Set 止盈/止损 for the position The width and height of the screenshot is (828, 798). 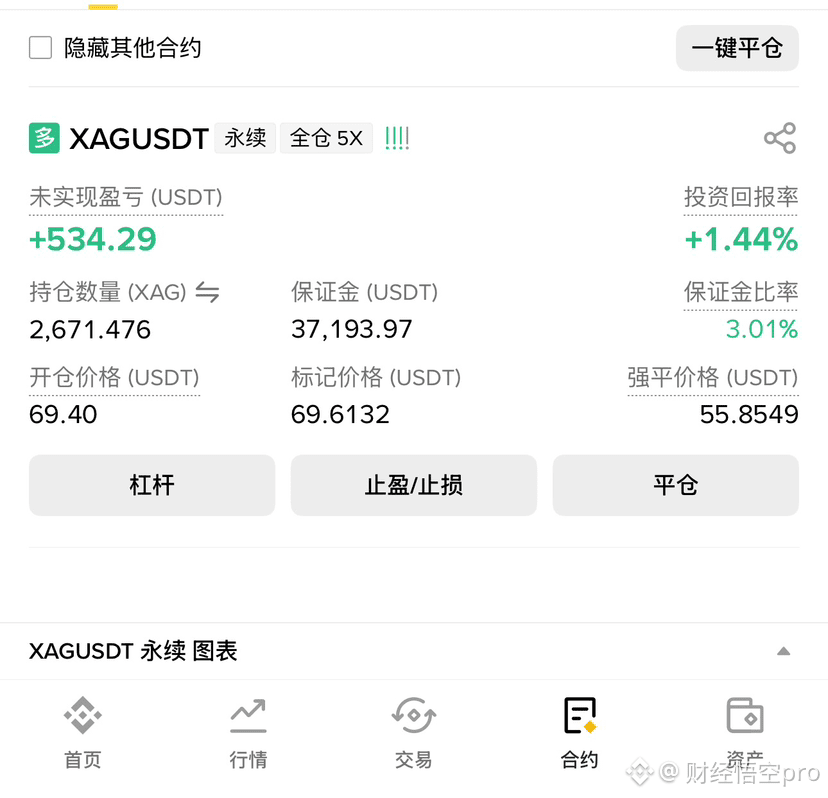[x=413, y=485]
